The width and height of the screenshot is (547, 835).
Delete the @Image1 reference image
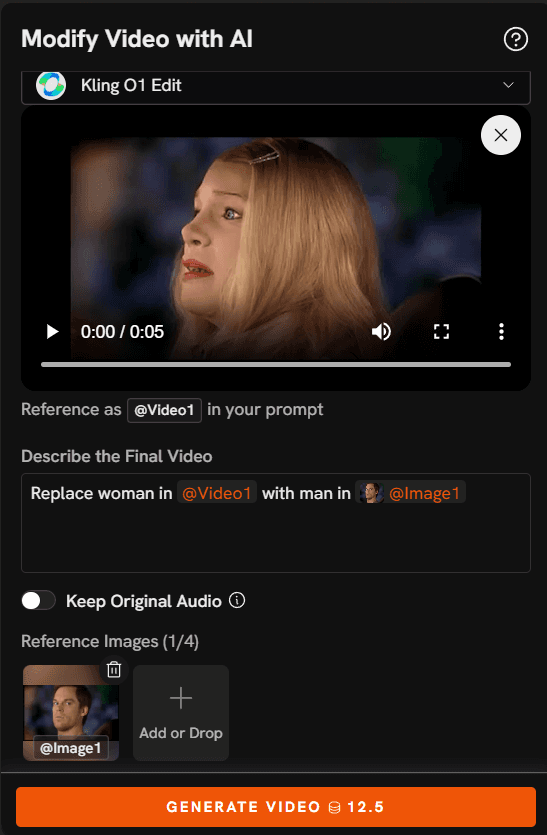(113, 669)
